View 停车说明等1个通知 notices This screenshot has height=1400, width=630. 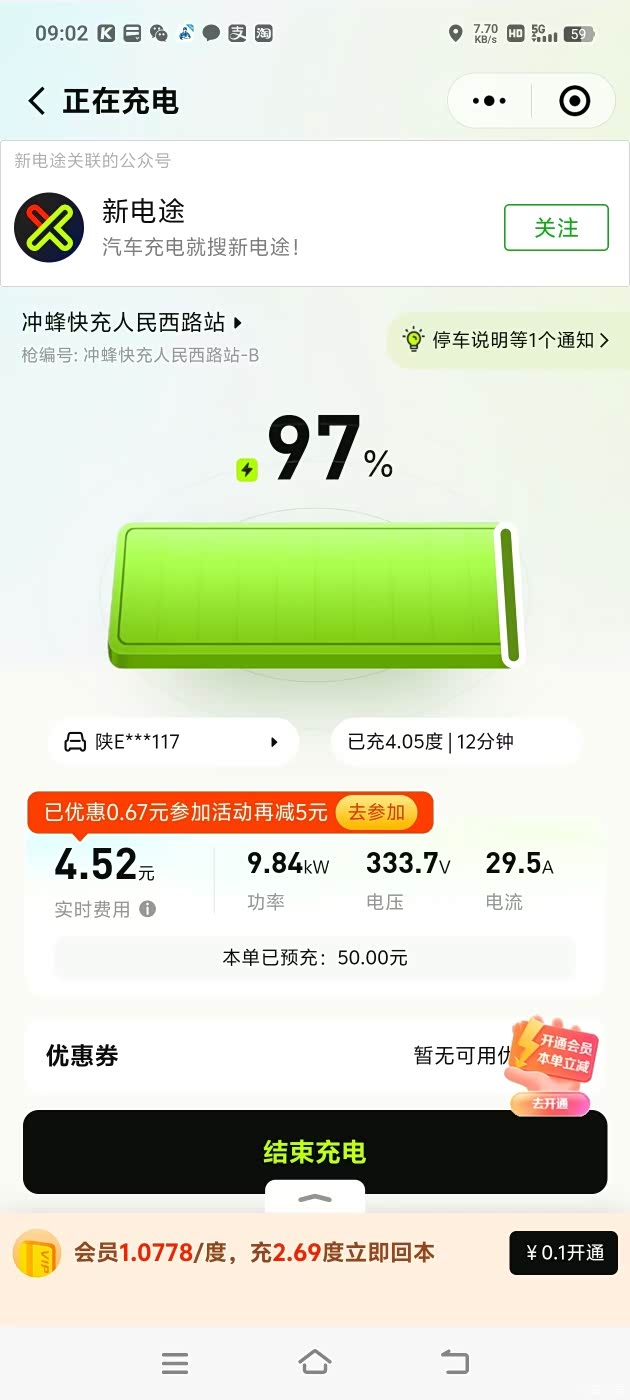pyautogui.click(x=507, y=340)
